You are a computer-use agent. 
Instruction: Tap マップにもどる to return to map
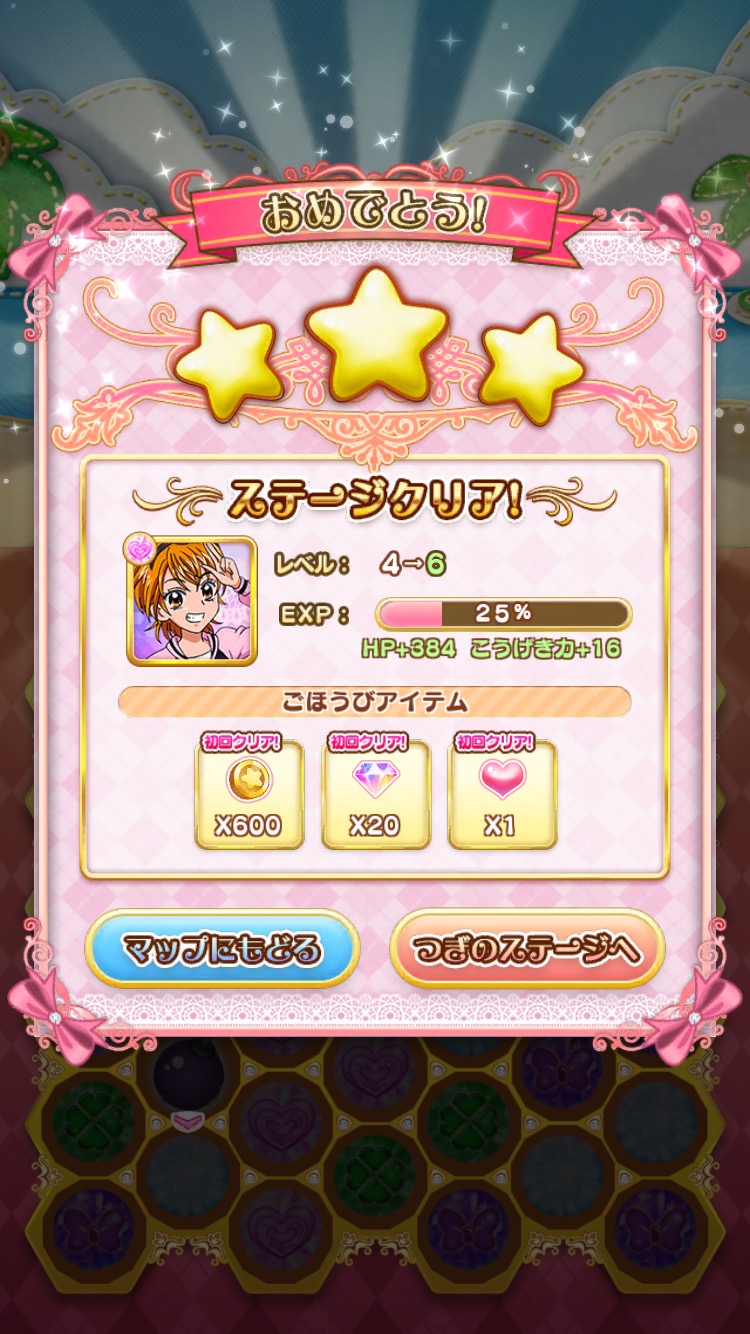click(222, 949)
